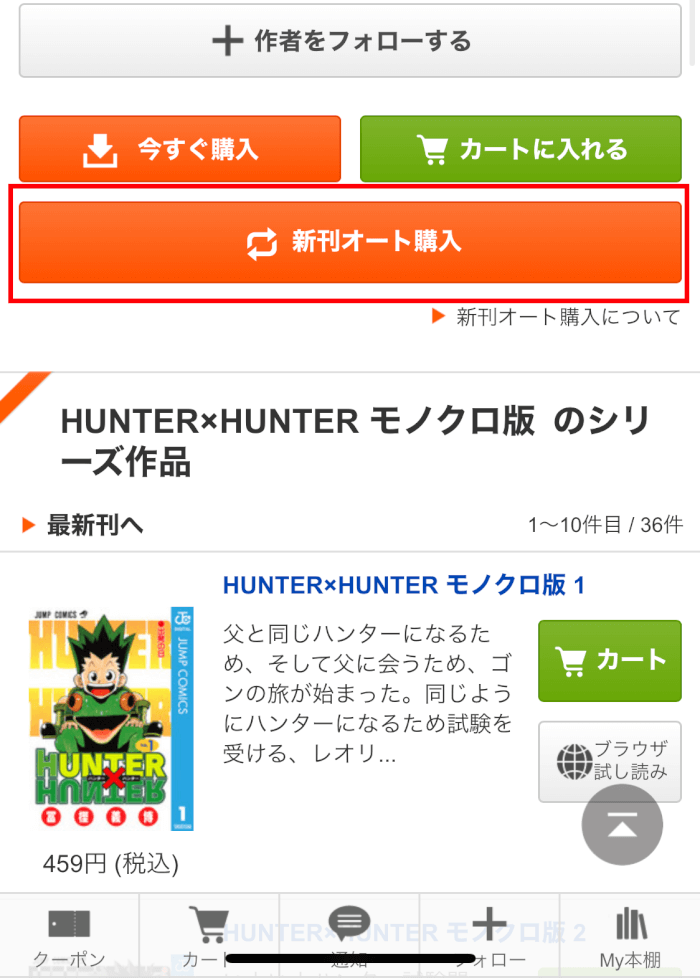Viewport: 700px width, 978px height.
Task: Select 新刊オート購入 button
Action: [350, 241]
